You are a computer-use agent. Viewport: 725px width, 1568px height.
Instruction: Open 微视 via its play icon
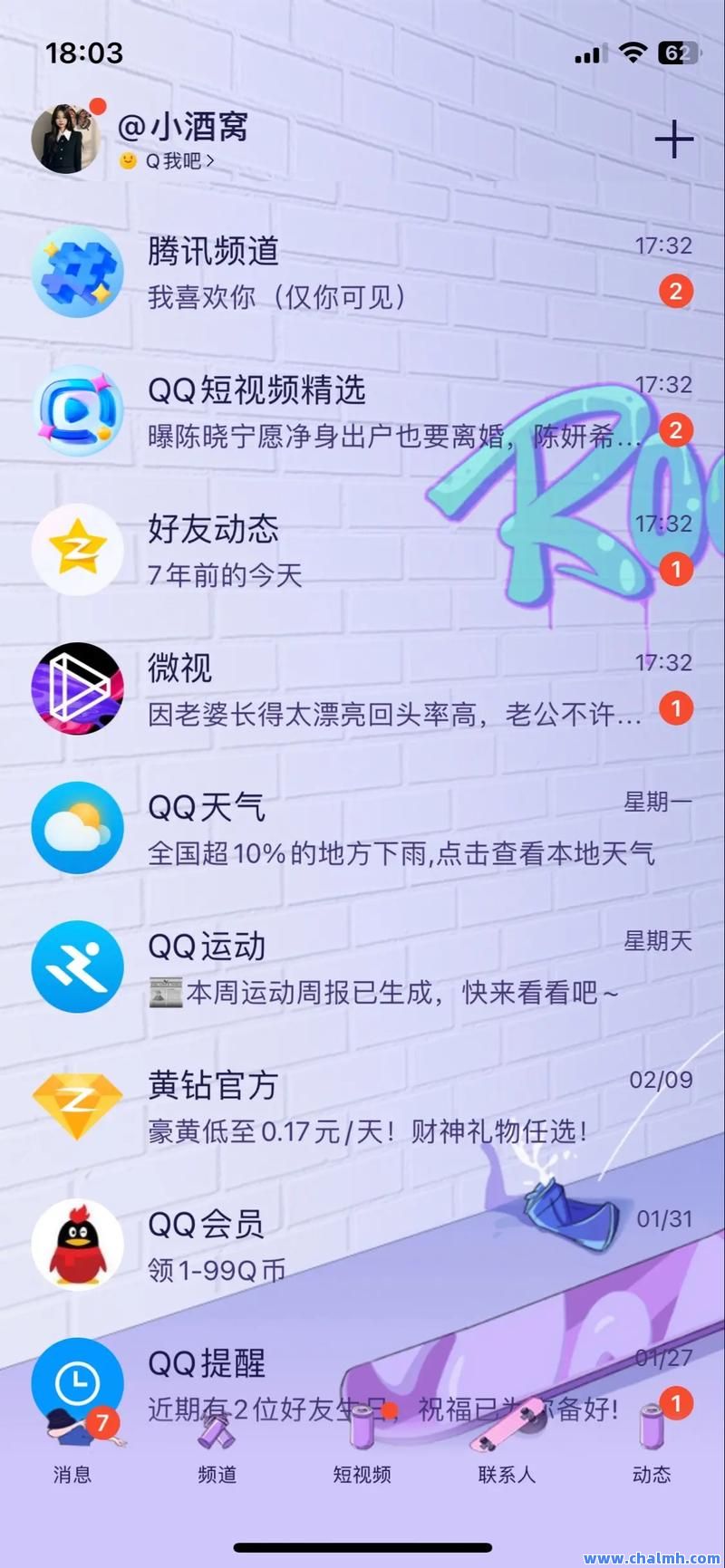(x=77, y=688)
